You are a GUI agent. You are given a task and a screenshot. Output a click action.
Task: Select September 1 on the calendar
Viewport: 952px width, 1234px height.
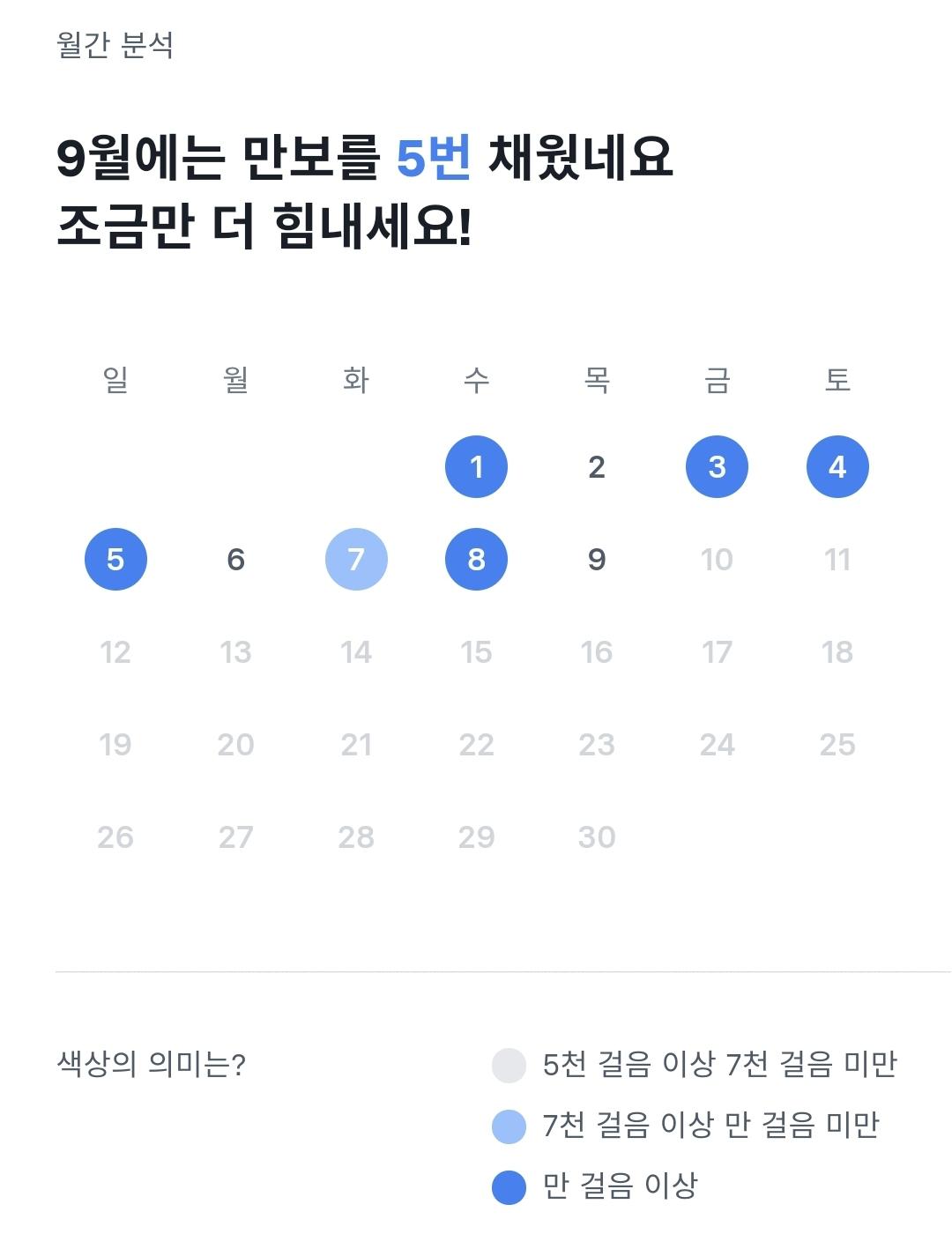pyautogui.click(x=476, y=467)
